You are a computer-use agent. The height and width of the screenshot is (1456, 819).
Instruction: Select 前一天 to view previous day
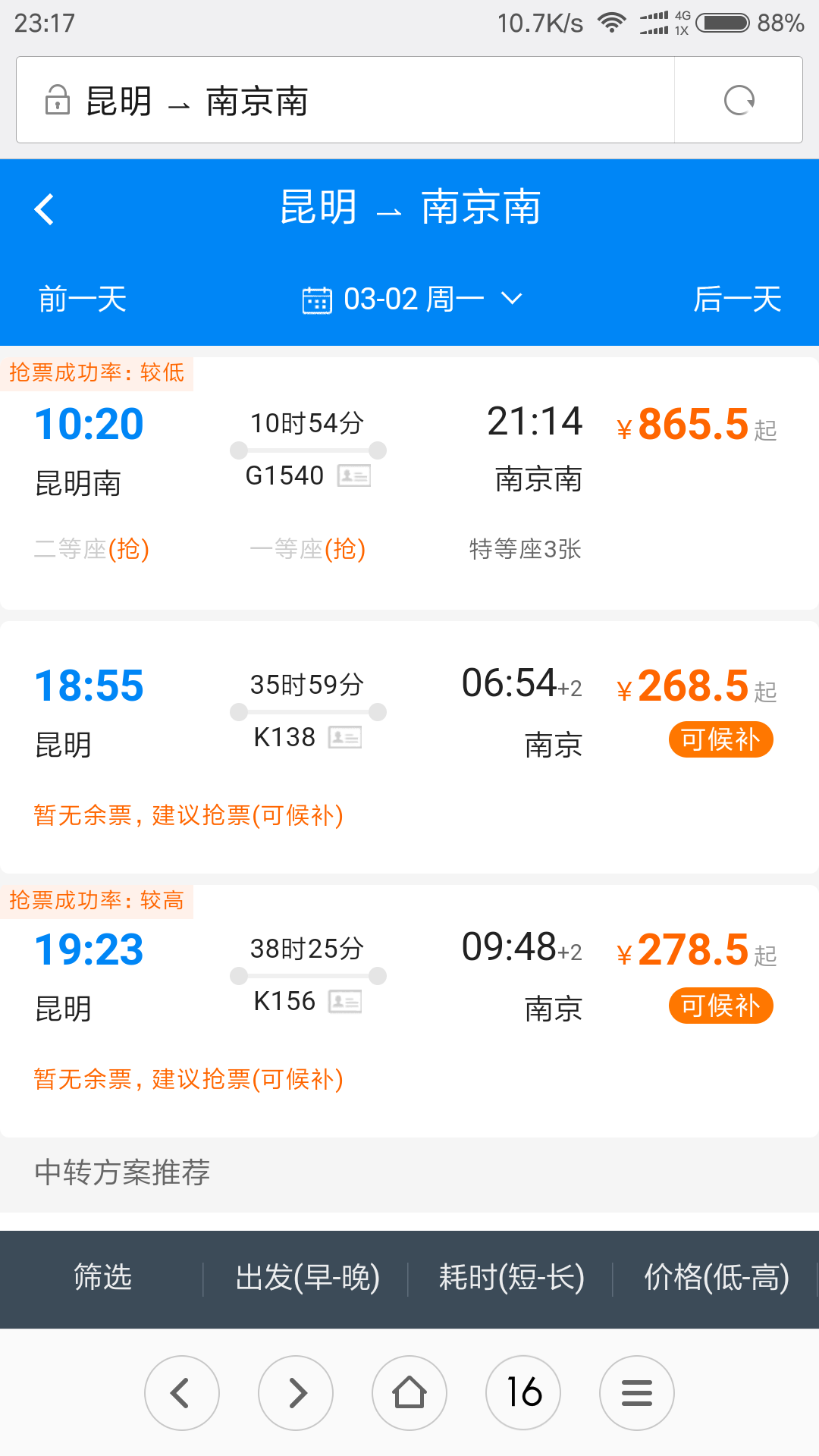click(83, 299)
